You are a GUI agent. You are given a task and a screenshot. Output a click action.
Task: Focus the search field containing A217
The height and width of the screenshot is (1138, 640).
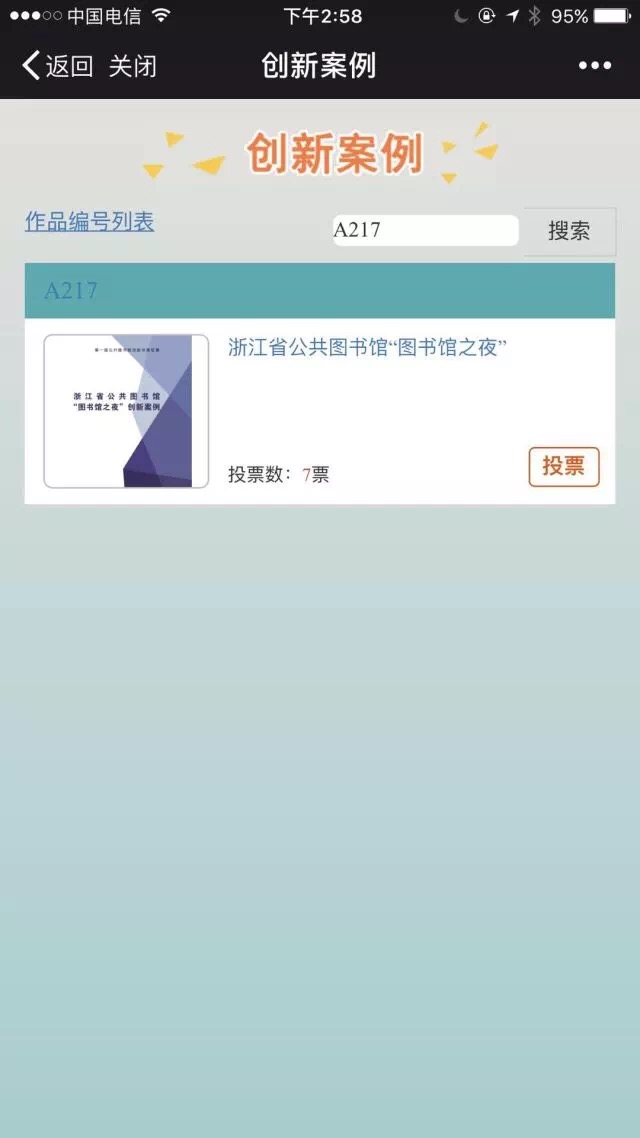click(425, 230)
